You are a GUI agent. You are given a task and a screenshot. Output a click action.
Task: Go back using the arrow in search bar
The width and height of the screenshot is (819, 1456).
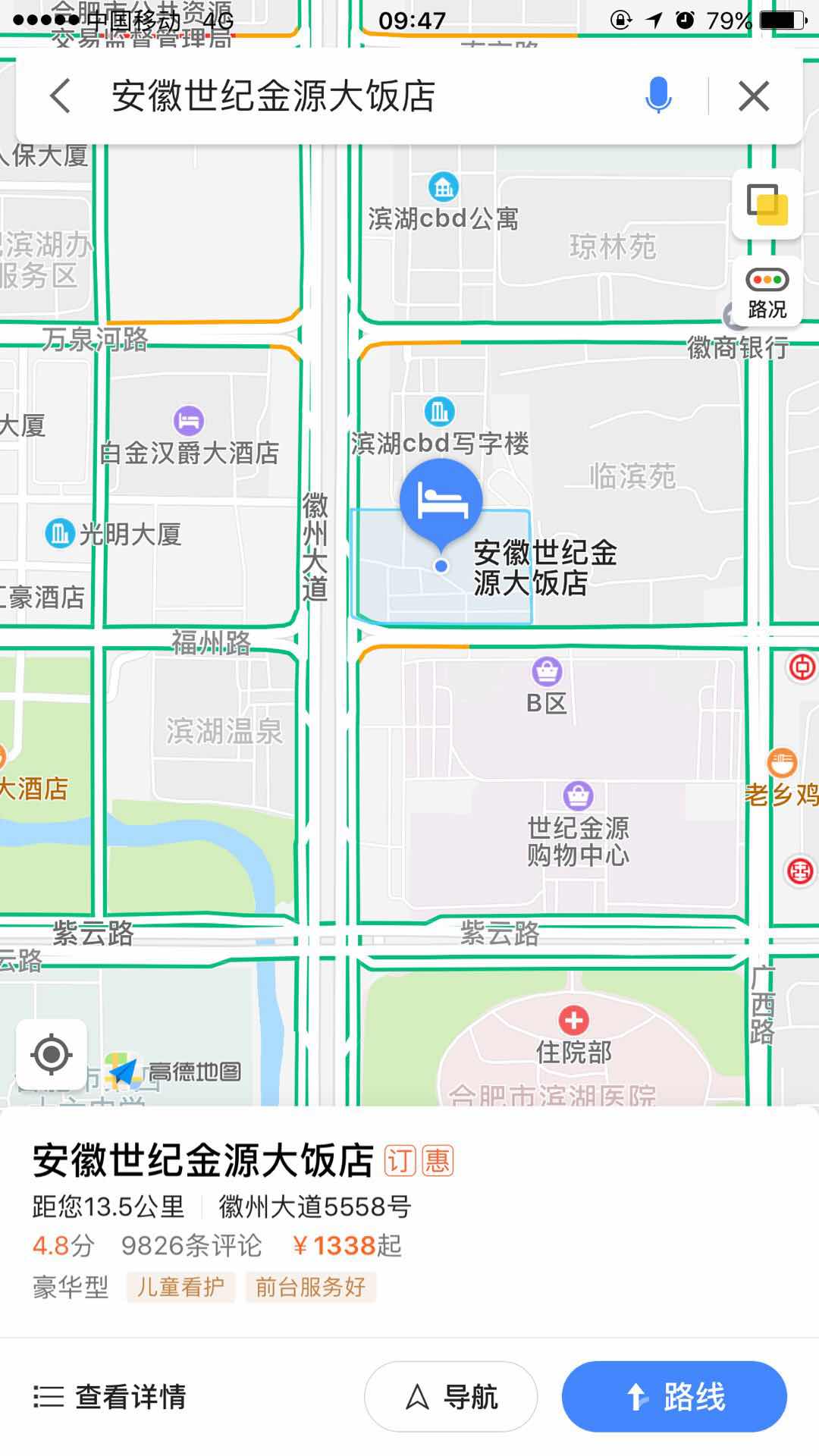(61, 96)
